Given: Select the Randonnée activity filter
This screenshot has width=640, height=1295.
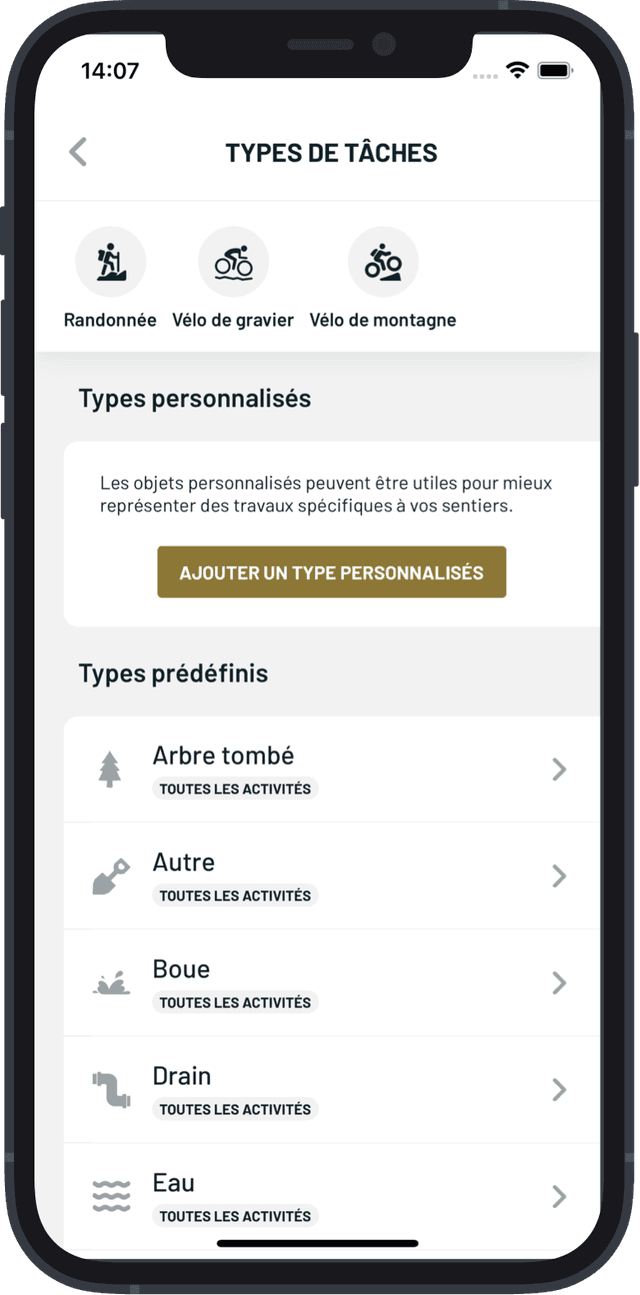Looking at the screenshot, I should tap(110, 278).
